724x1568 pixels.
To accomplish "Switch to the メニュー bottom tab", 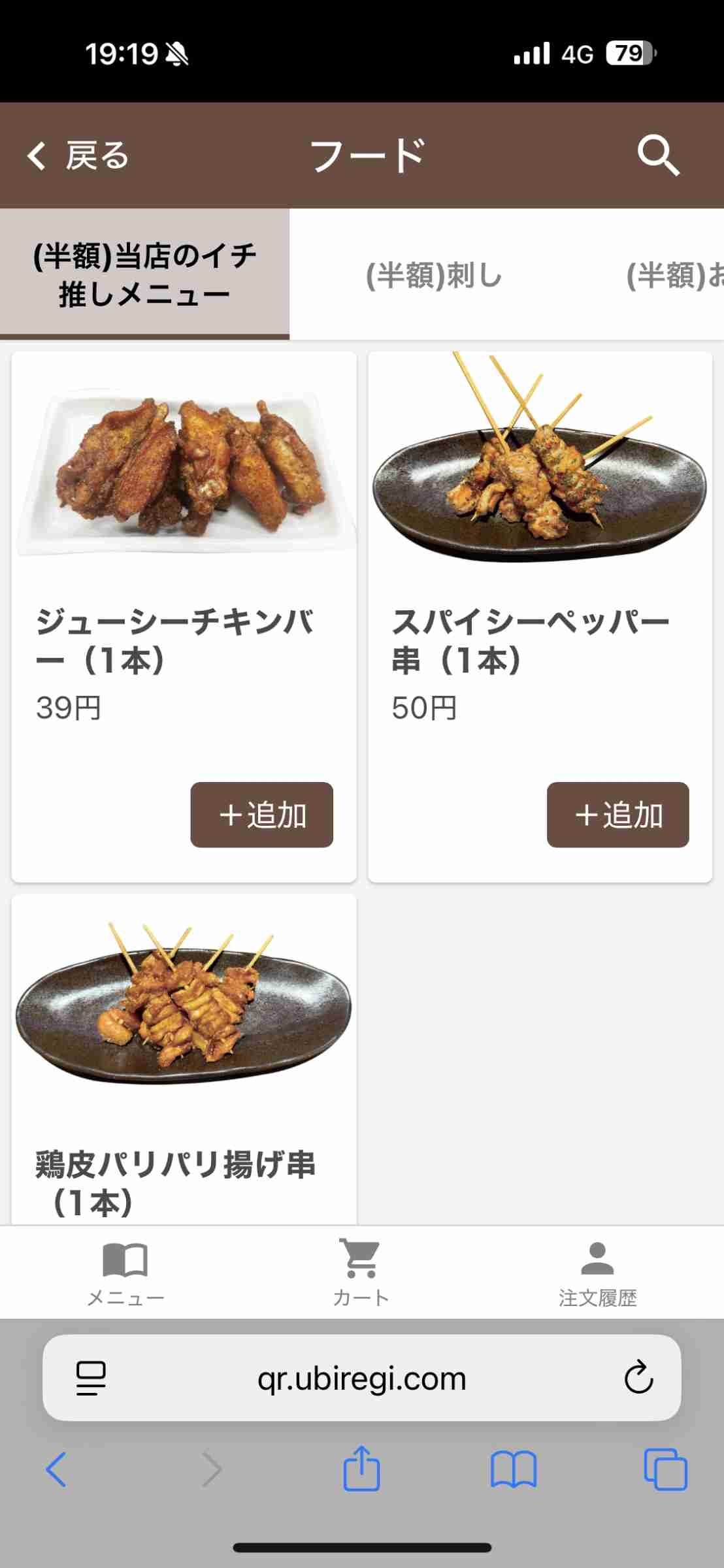I will tap(125, 1273).
